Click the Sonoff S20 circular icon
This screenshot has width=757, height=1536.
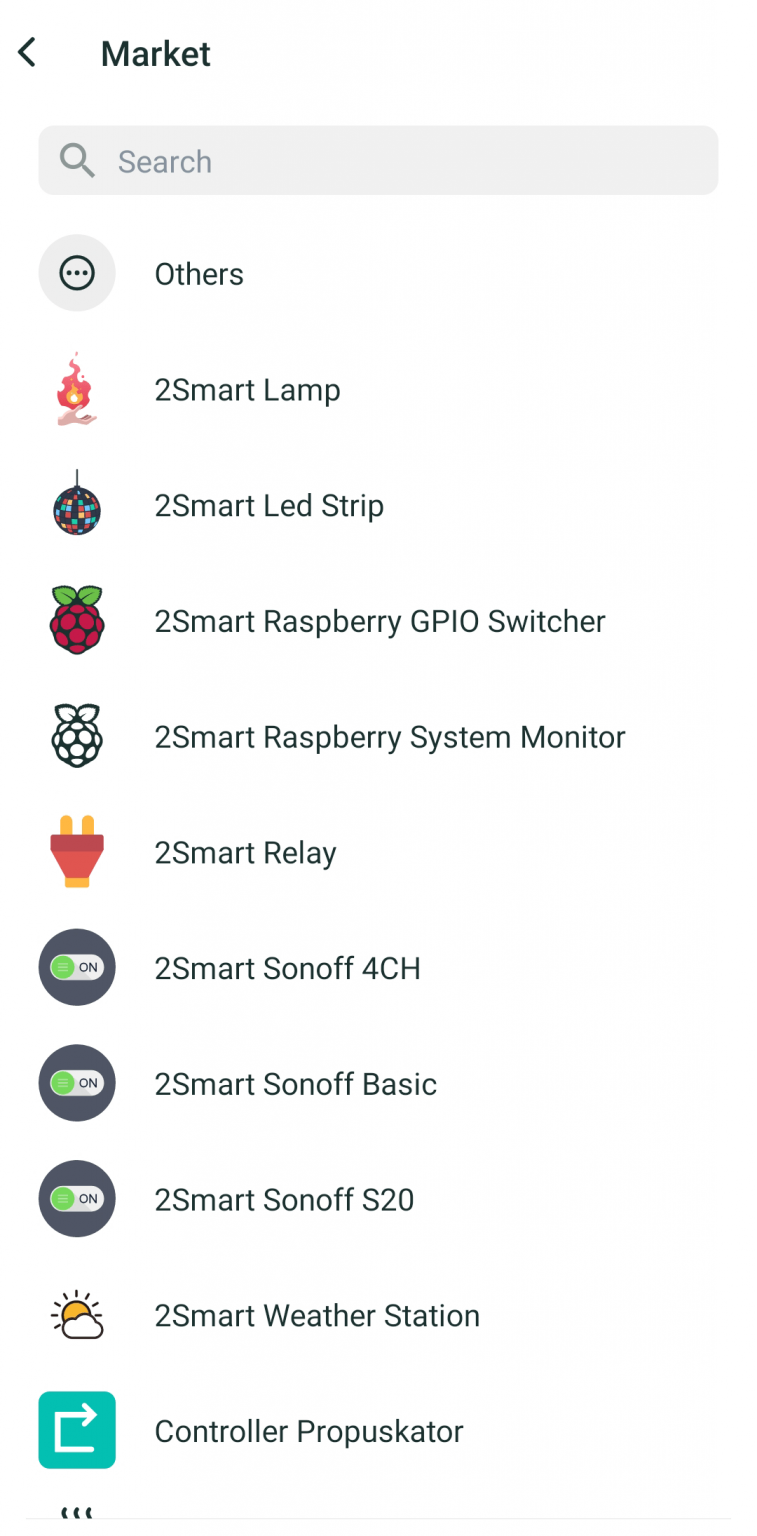pyautogui.click(x=77, y=1199)
